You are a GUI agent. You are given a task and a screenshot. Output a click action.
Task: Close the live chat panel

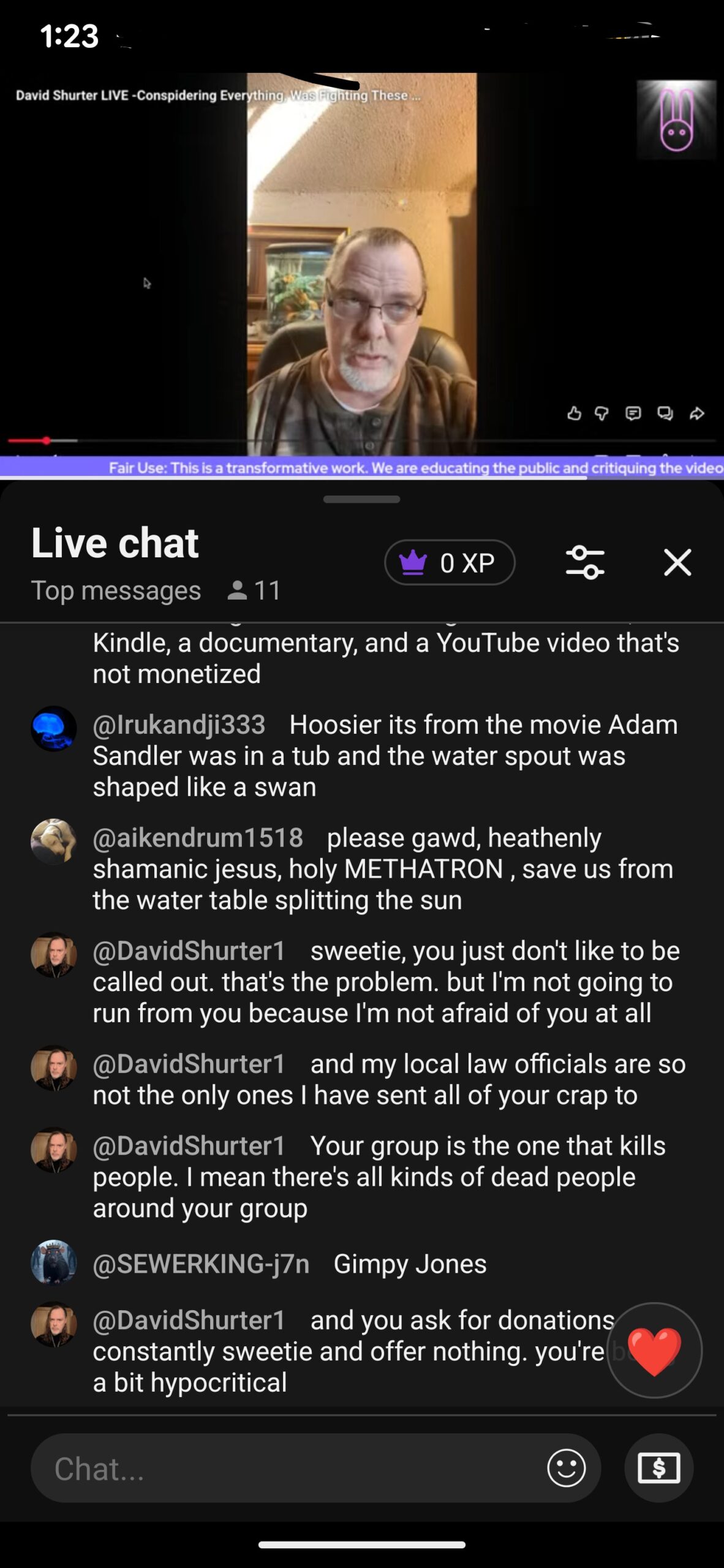(677, 562)
